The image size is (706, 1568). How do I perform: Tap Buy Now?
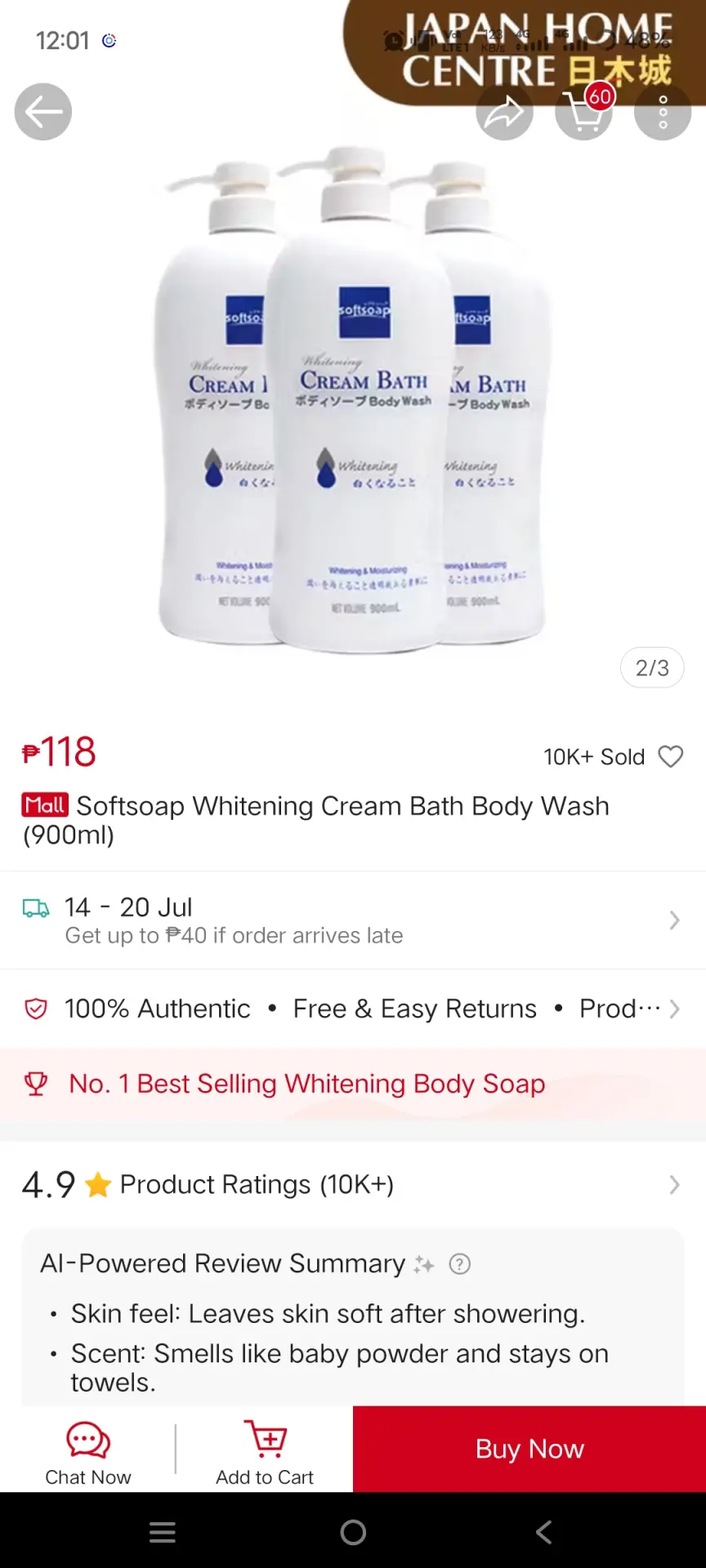[x=529, y=1449]
